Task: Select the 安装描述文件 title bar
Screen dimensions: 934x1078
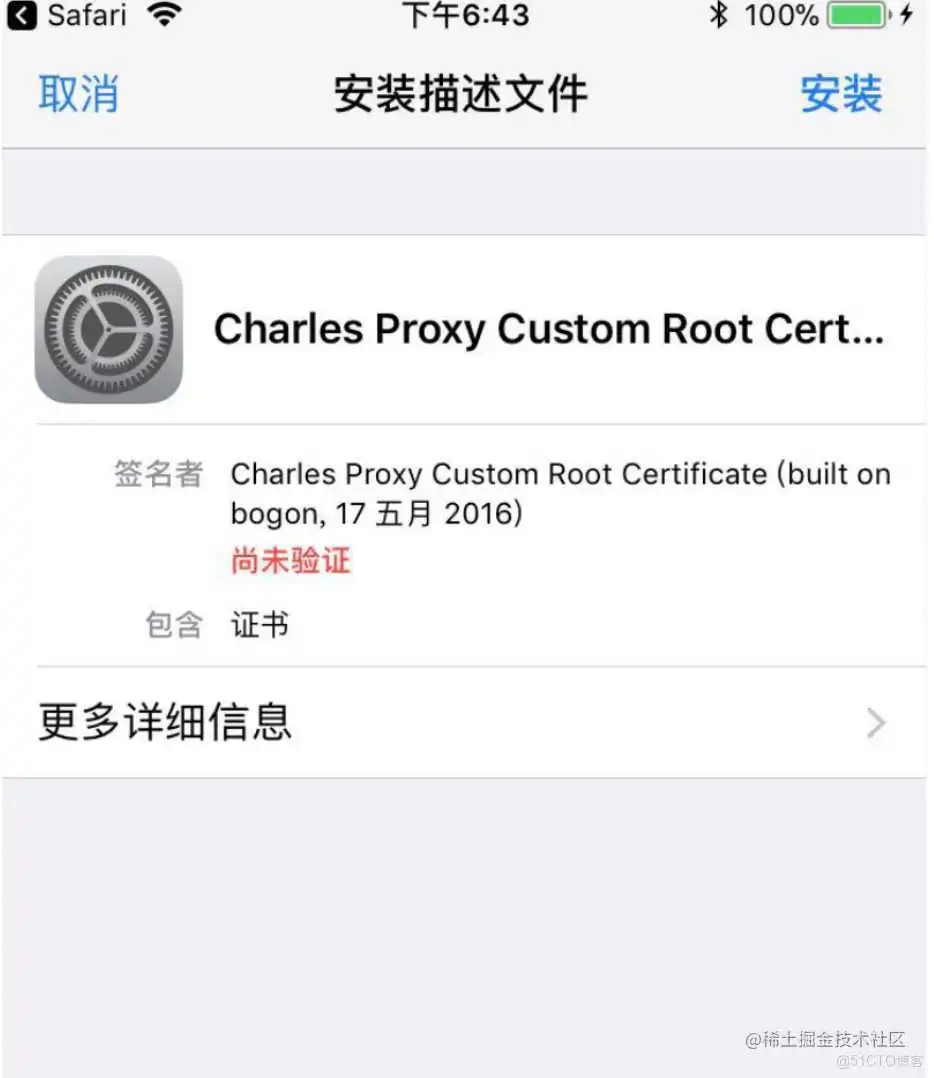Action: pyautogui.click(x=458, y=95)
